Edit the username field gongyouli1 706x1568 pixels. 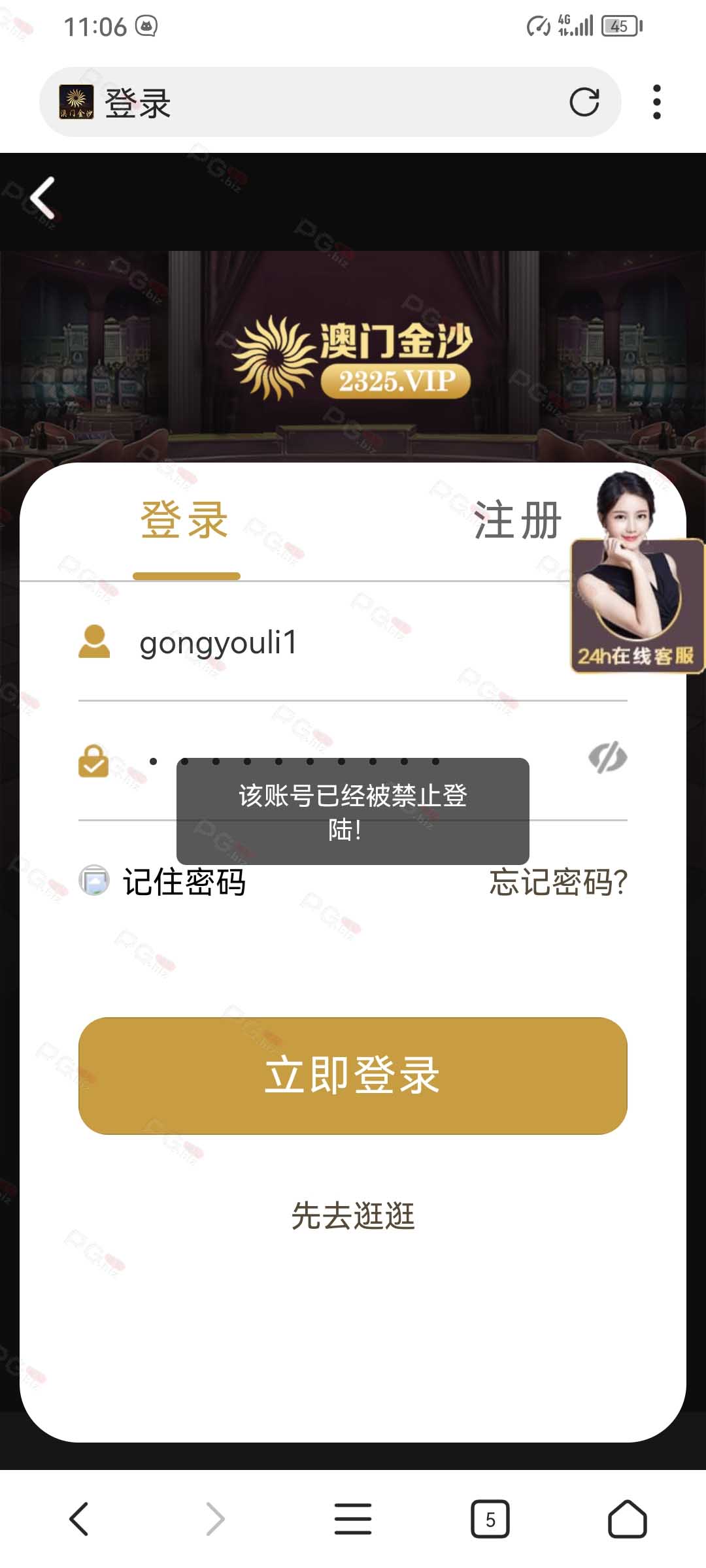click(353, 642)
